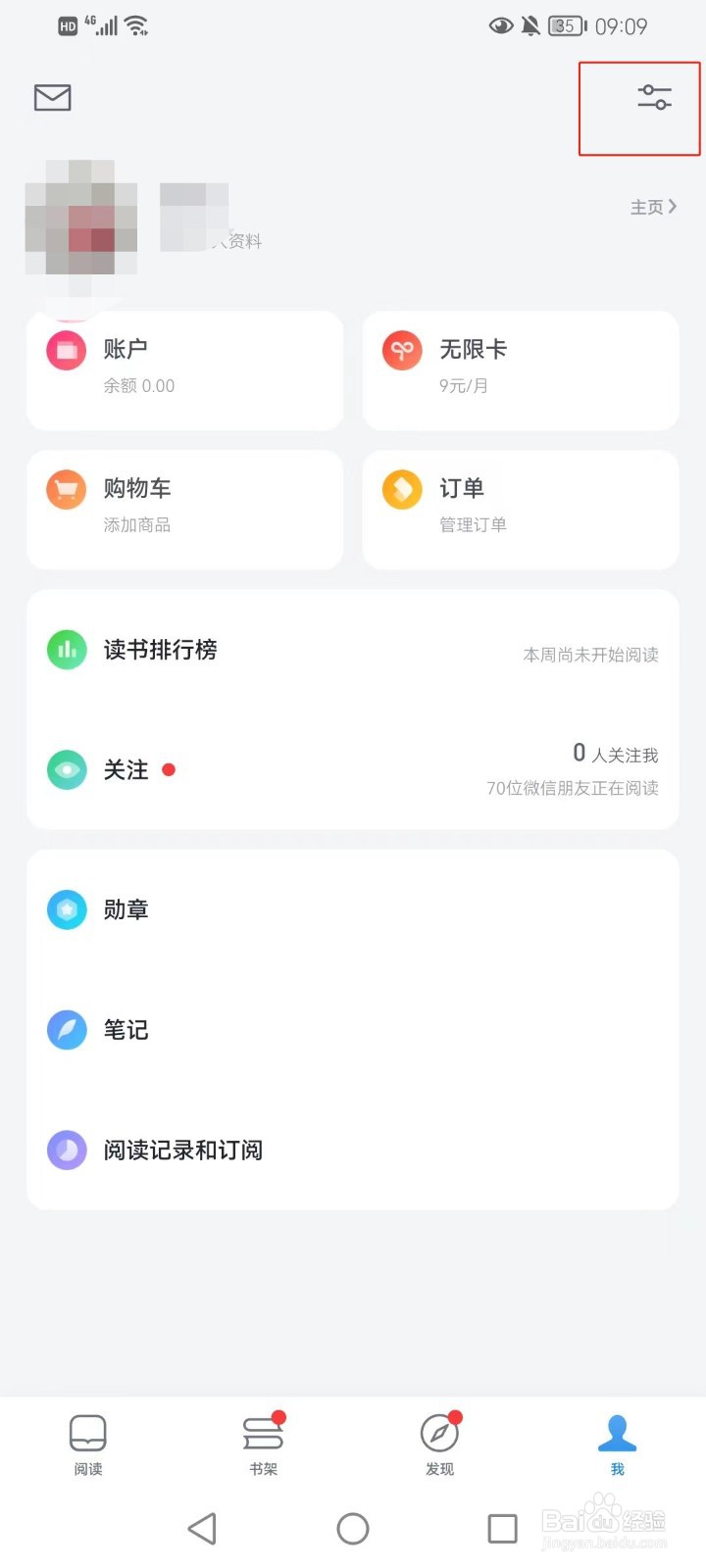View the 读书排行榜 reading ranking
706x1568 pixels.
pyautogui.click(x=353, y=651)
